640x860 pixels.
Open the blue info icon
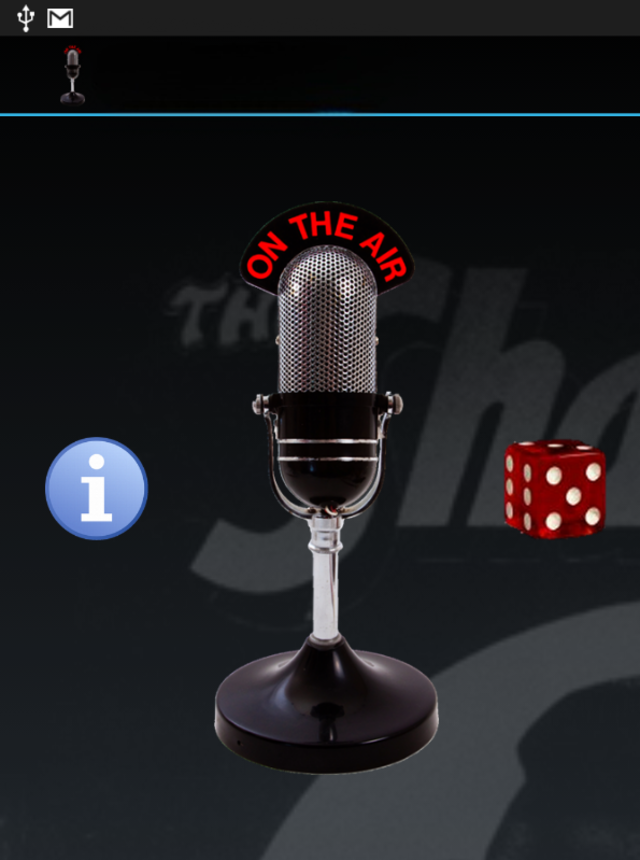(x=96, y=488)
